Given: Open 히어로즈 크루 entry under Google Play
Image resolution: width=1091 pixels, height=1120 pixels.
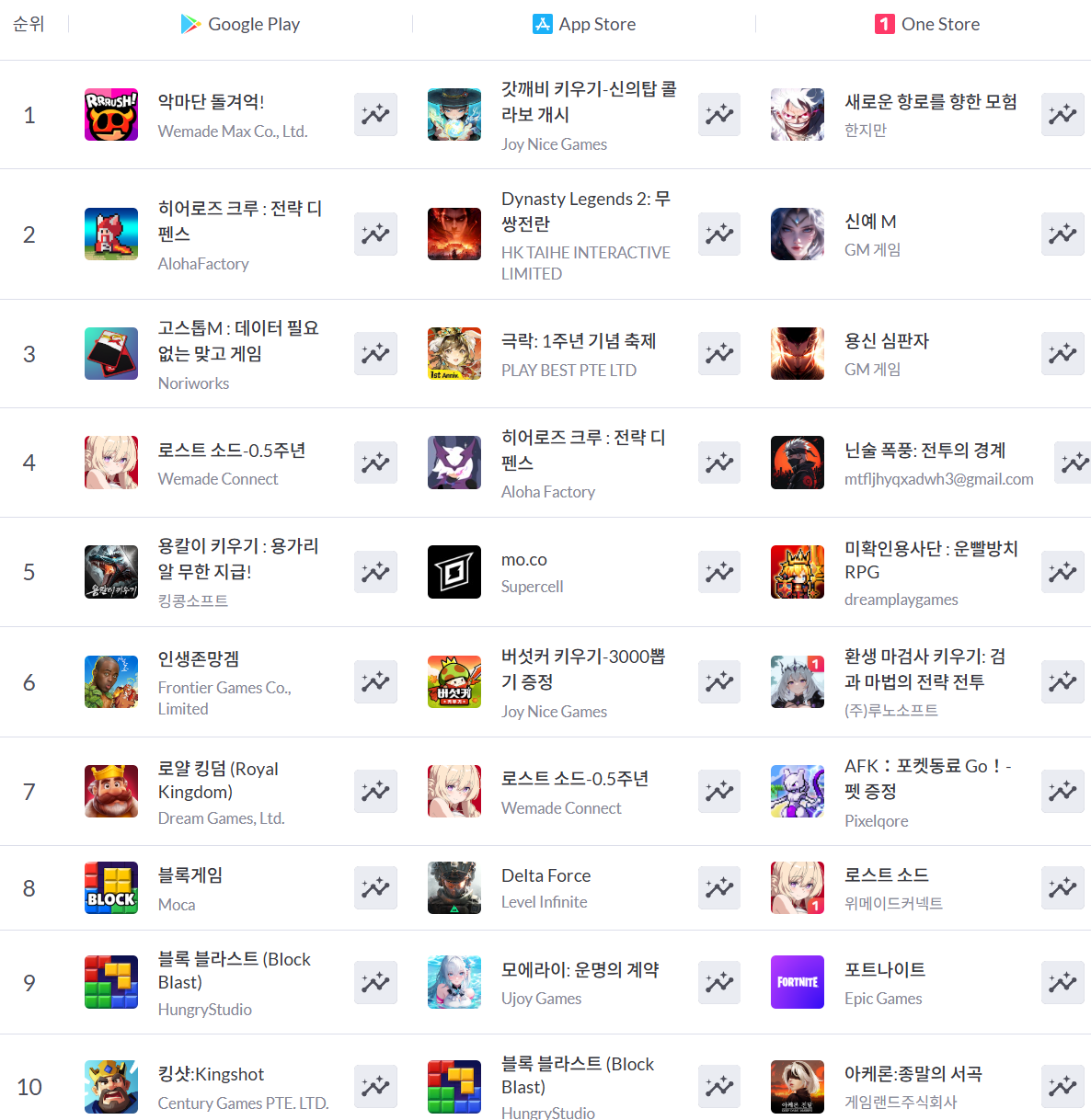Looking at the screenshot, I should (x=239, y=222).
